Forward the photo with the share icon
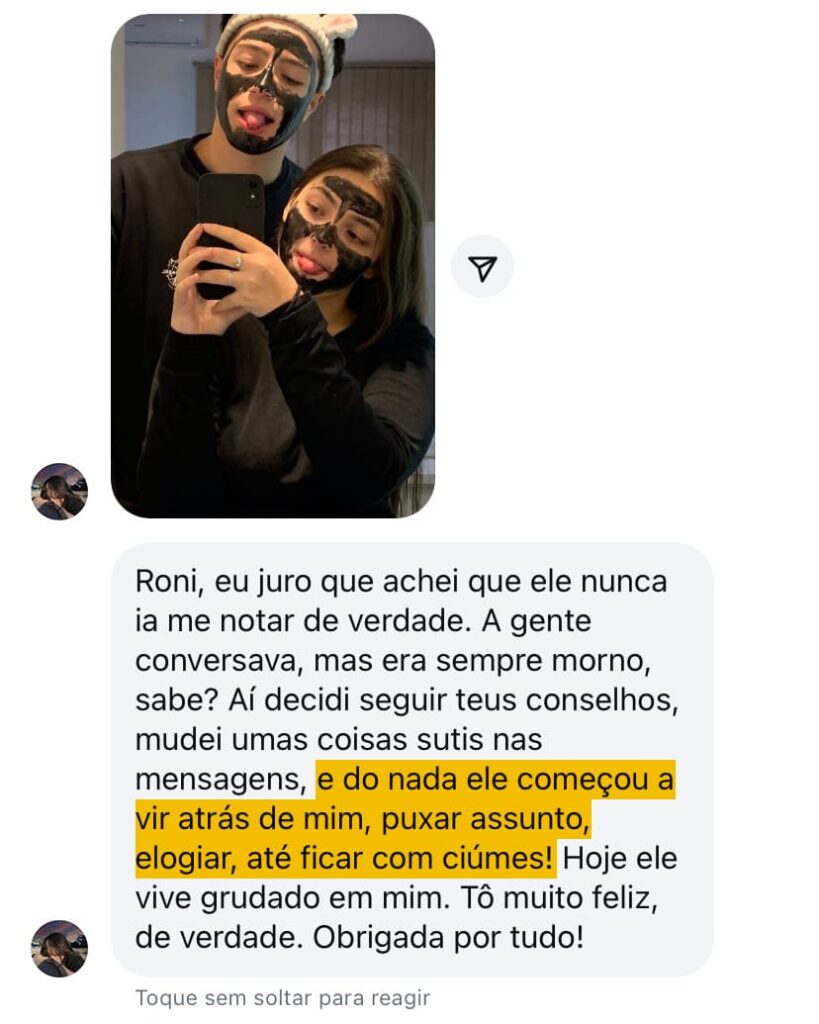Screen dimensions: 819x1024 (482, 267)
